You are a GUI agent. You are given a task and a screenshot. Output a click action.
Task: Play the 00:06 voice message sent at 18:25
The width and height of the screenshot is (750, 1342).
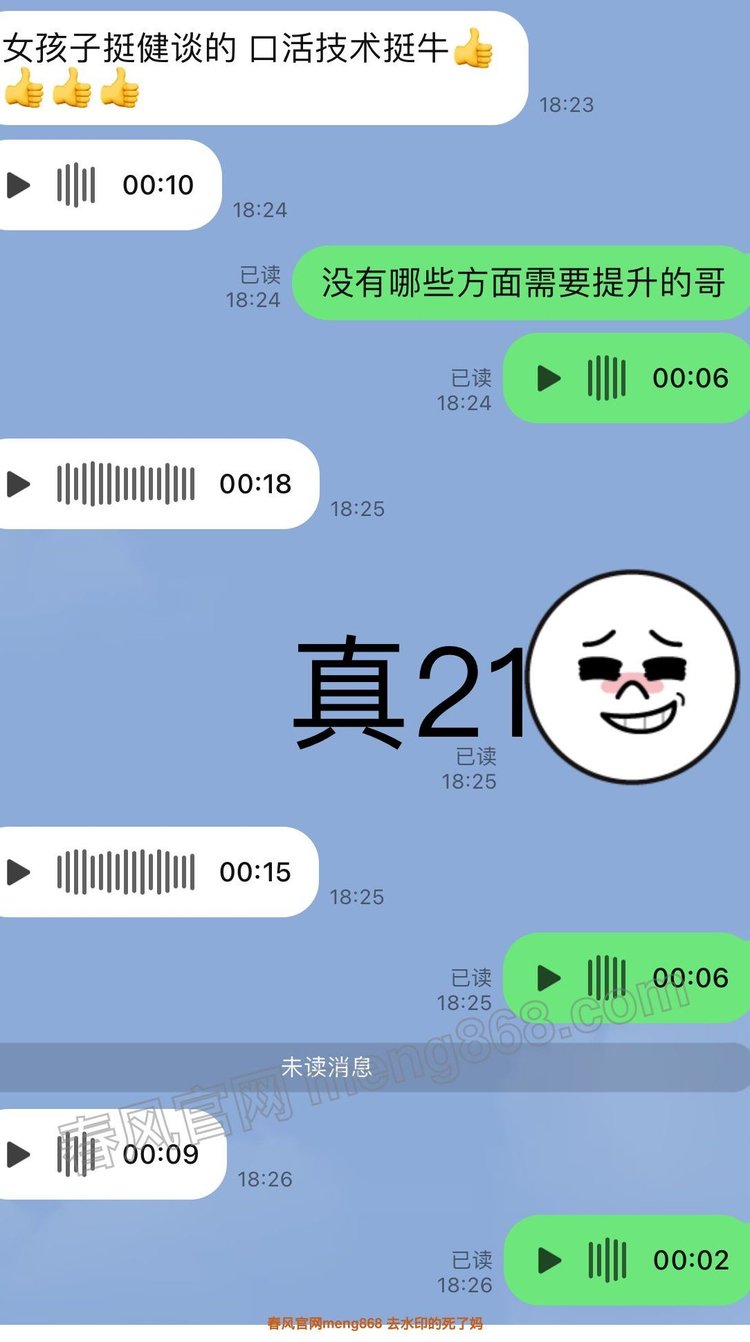click(x=549, y=977)
